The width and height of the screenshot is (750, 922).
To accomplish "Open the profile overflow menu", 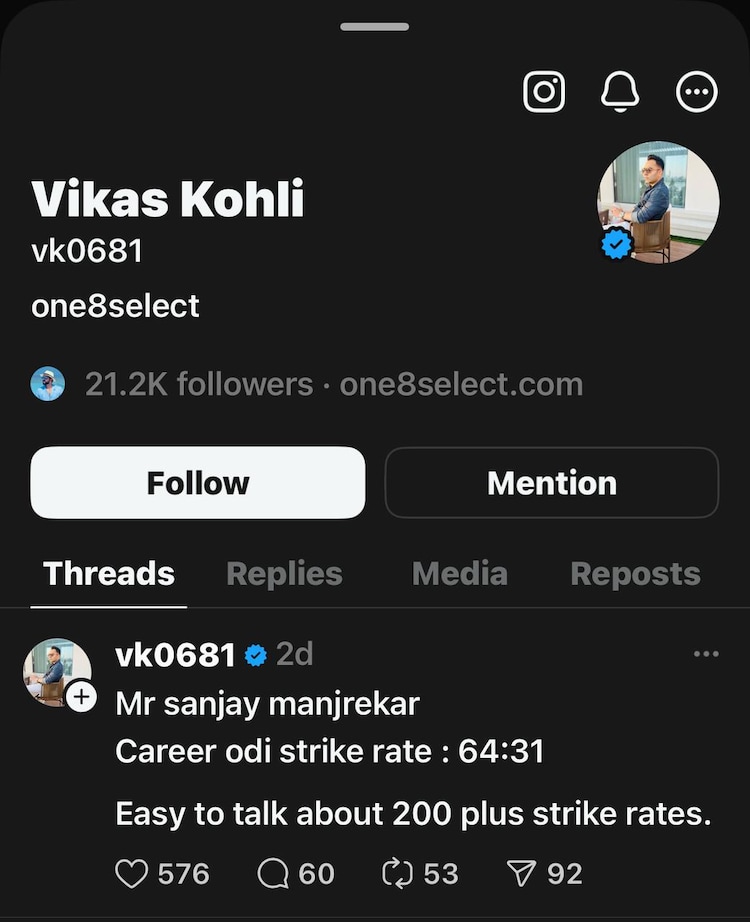I will tap(697, 92).
